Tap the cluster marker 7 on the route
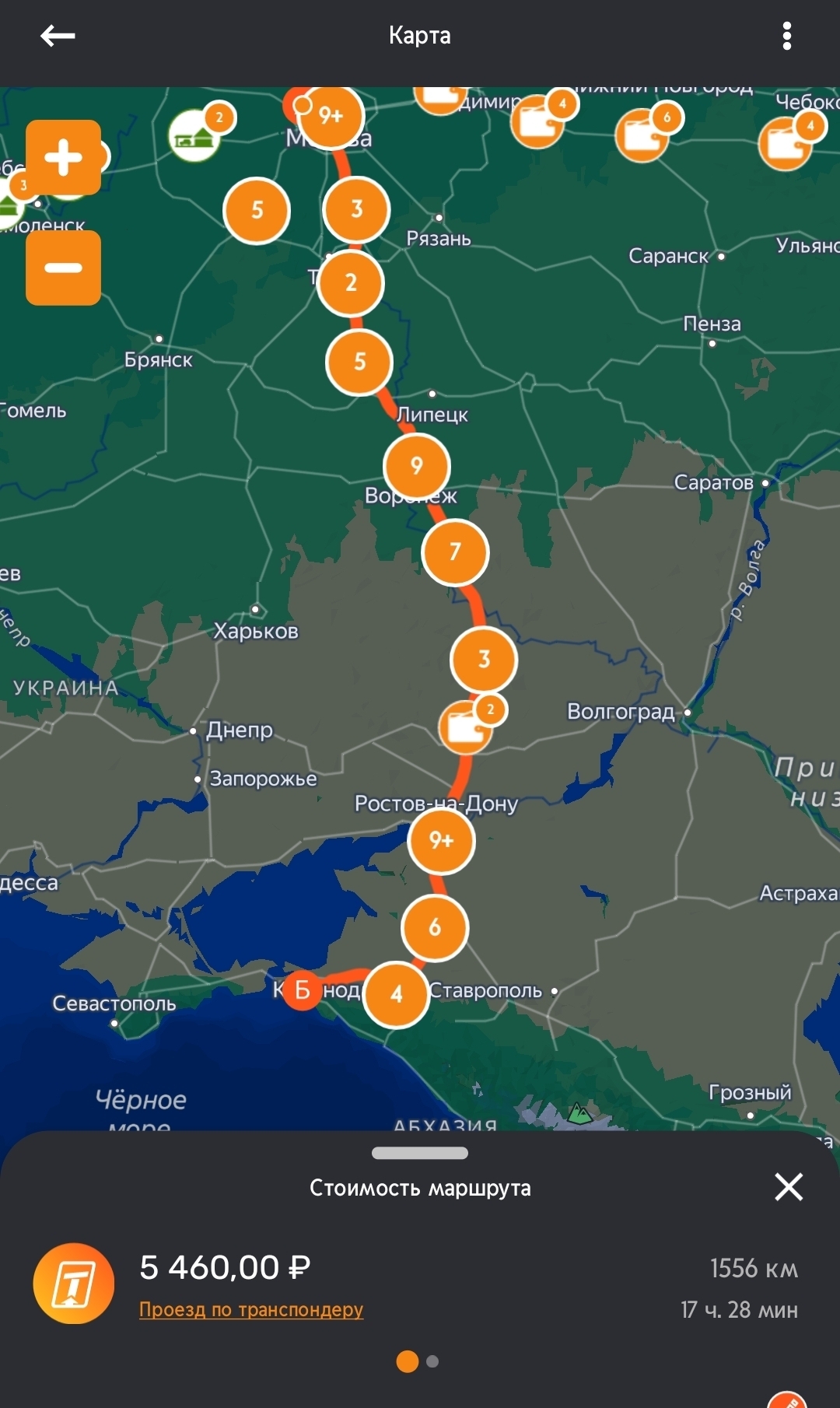Screen dimensions: 840x1408 (x=455, y=552)
